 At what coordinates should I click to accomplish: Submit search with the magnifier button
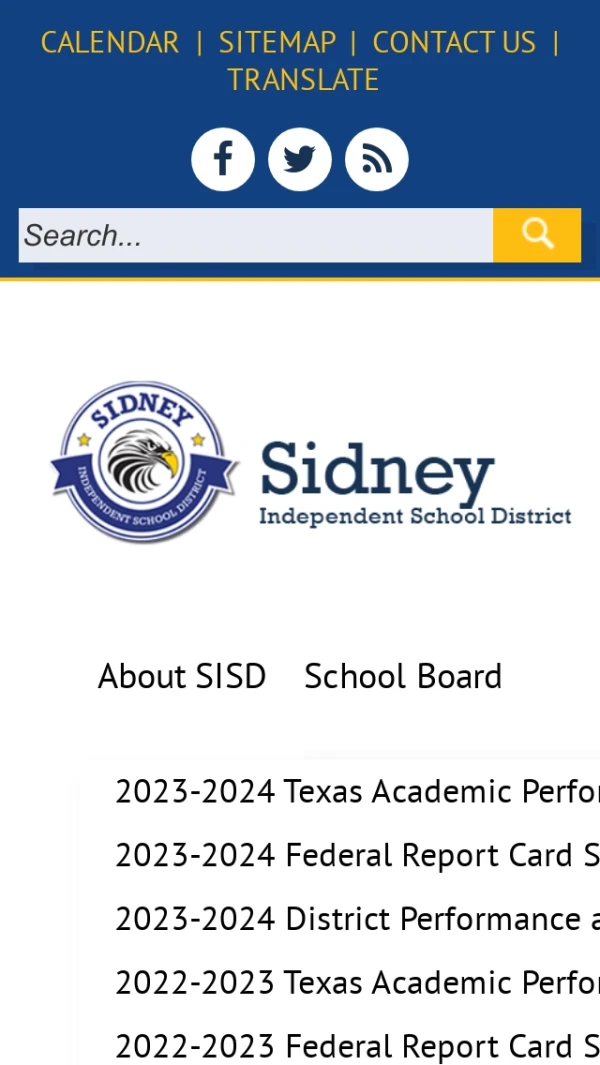point(537,236)
